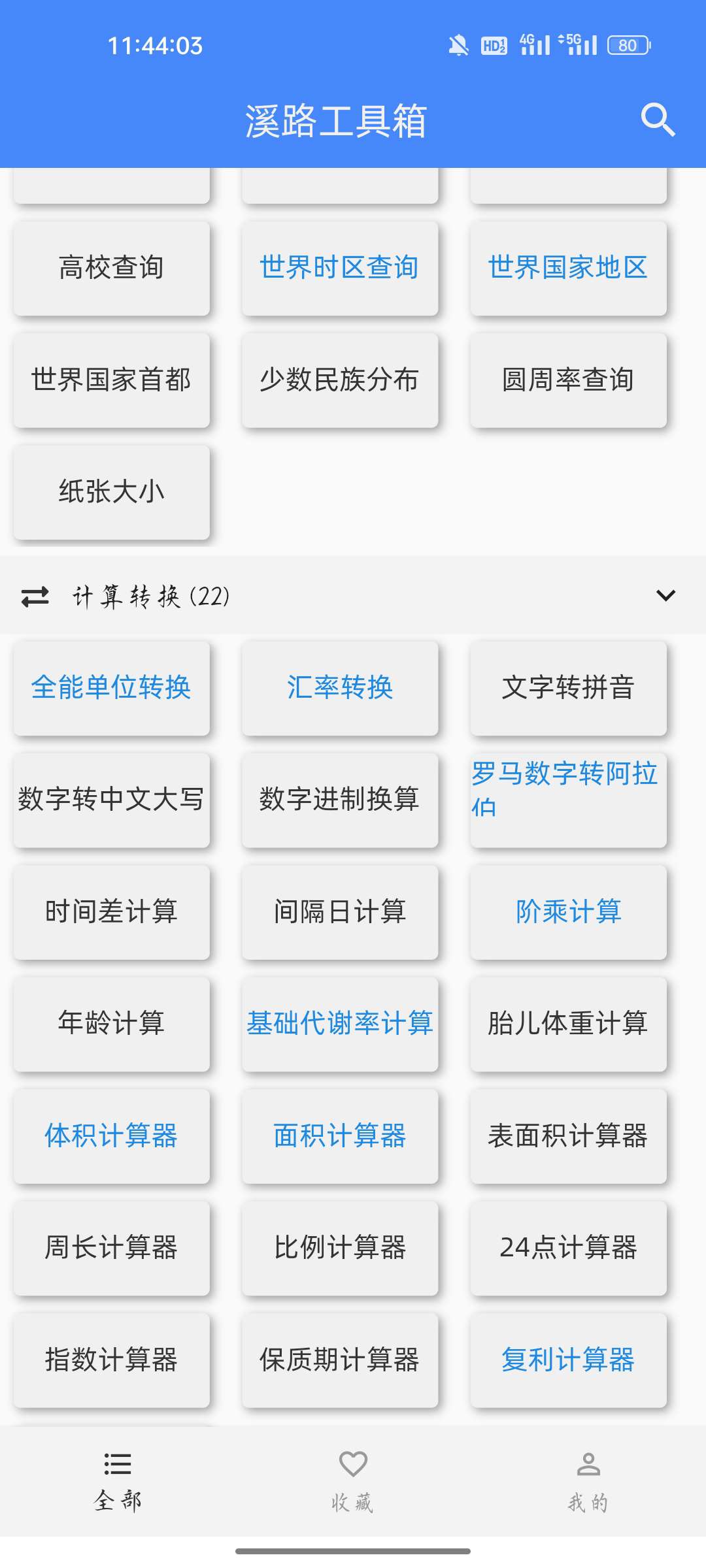Open 高校查询 tool
The width and height of the screenshot is (706, 1568).
(x=112, y=268)
